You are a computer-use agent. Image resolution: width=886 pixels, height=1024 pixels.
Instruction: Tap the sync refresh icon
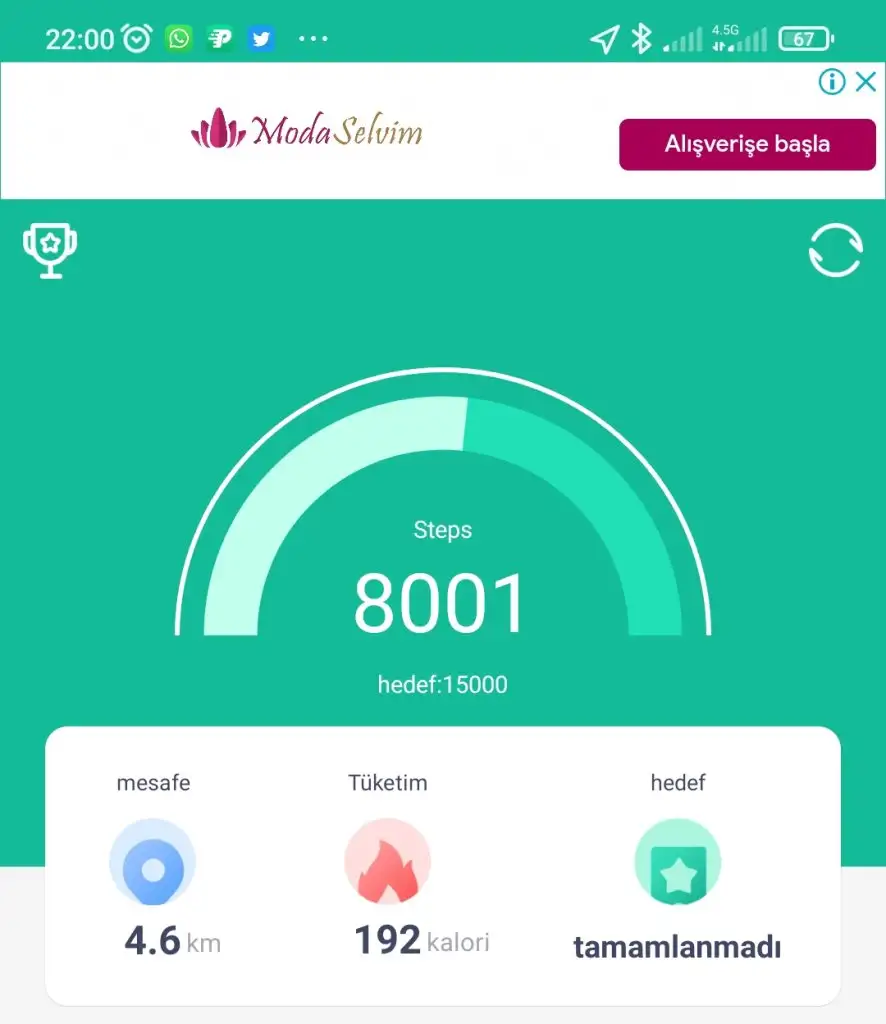click(835, 250)
